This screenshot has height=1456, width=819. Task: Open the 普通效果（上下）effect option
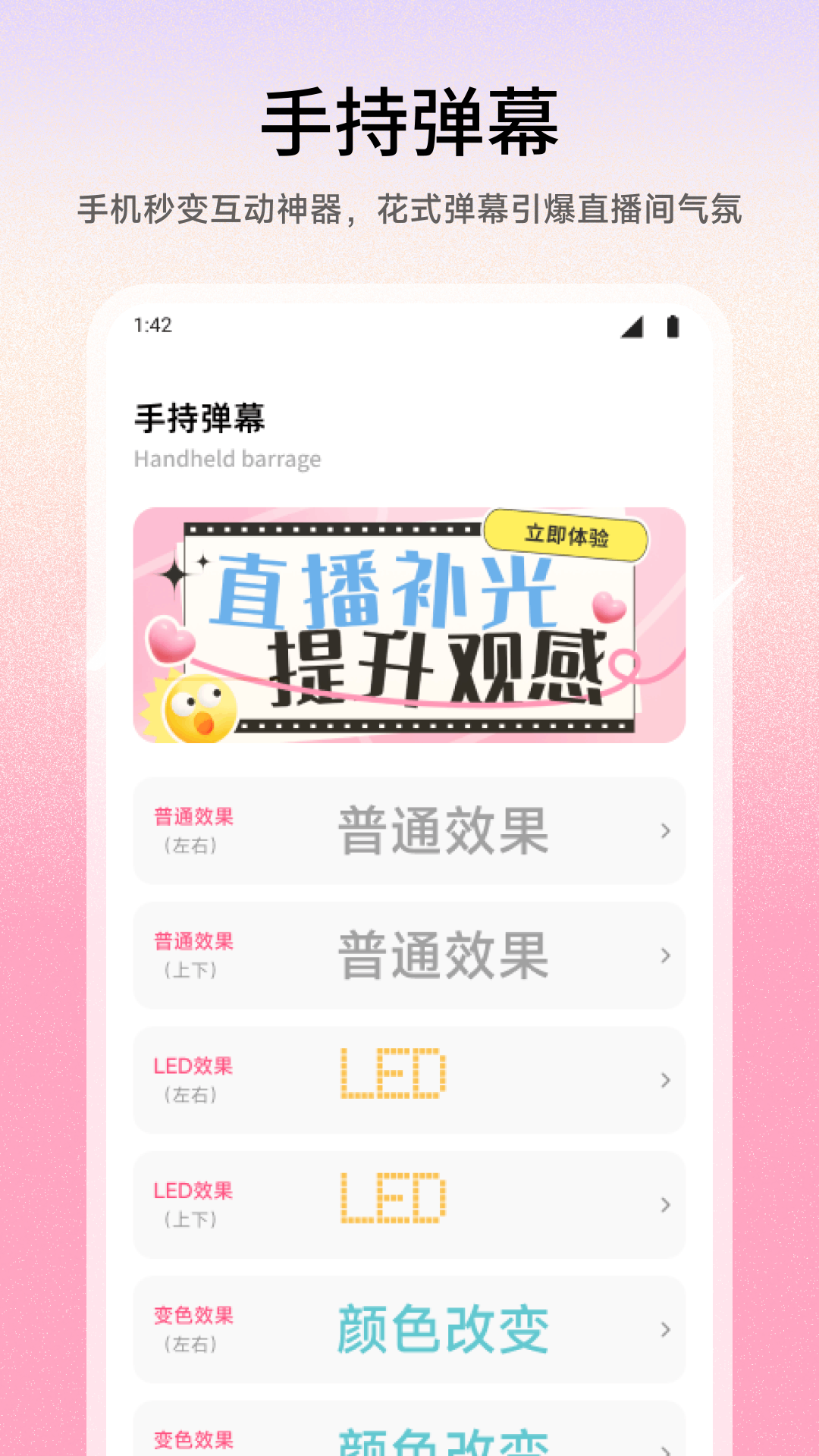pyautogui.click(x=409, y=955)
